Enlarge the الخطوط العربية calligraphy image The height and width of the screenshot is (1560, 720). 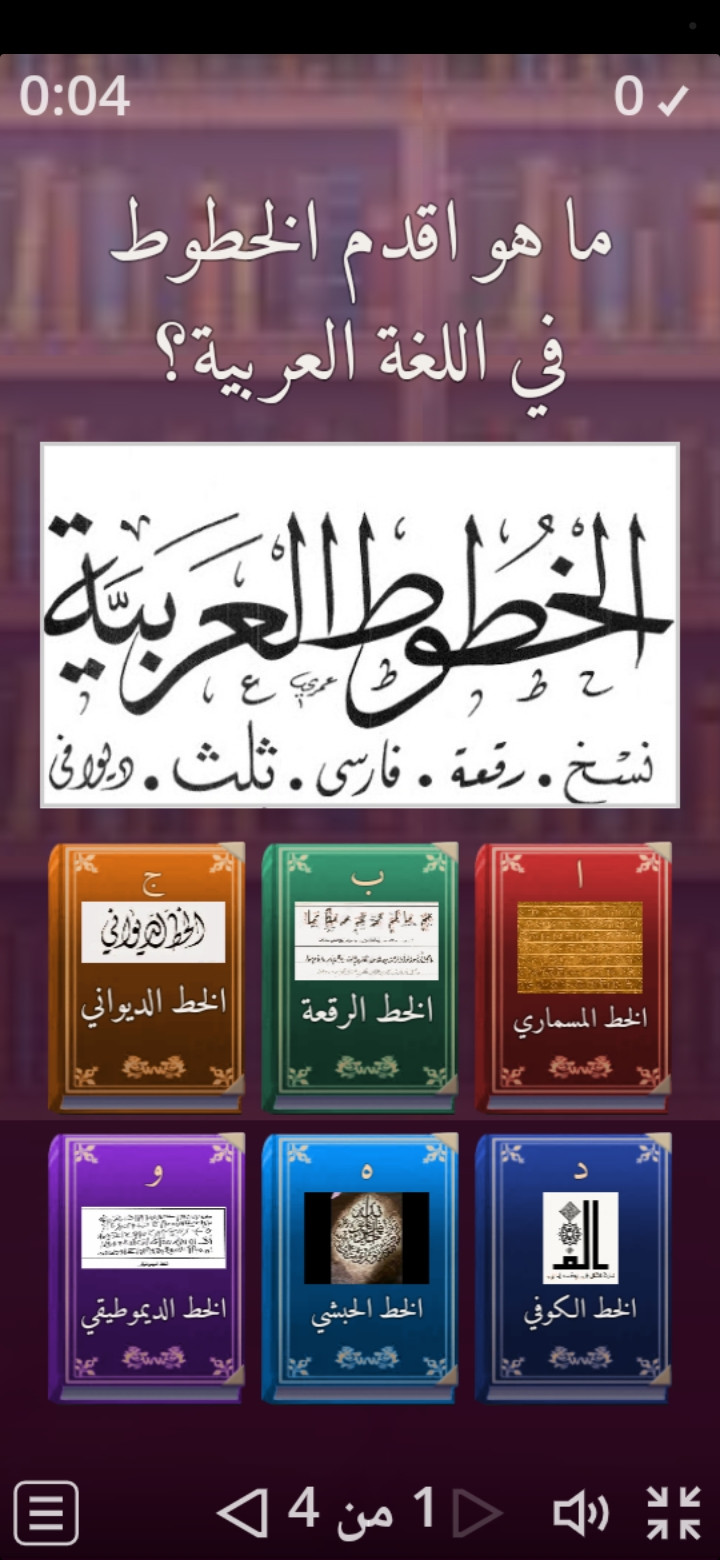point(360,625)
